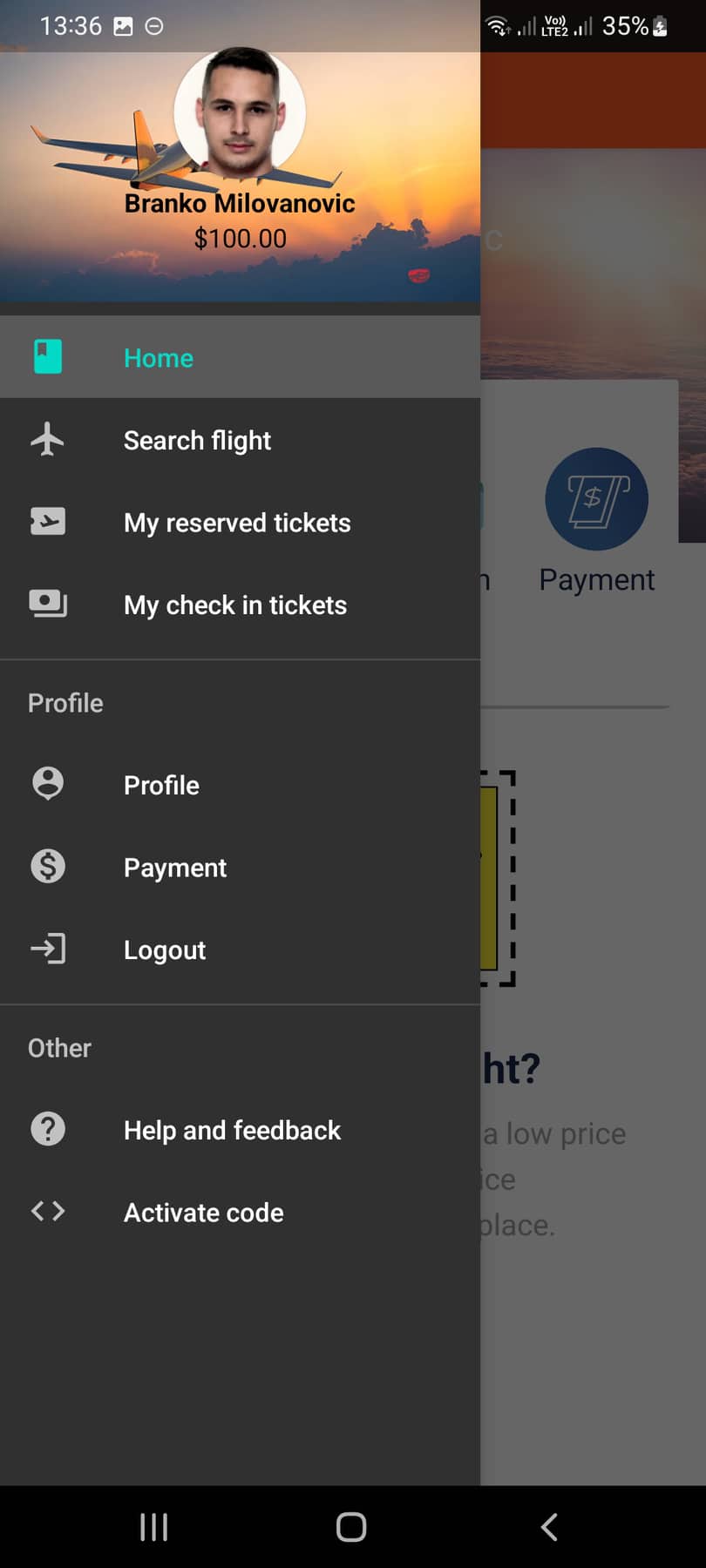
Task: Click the $100.00 account balance
Action: (240, 238)
